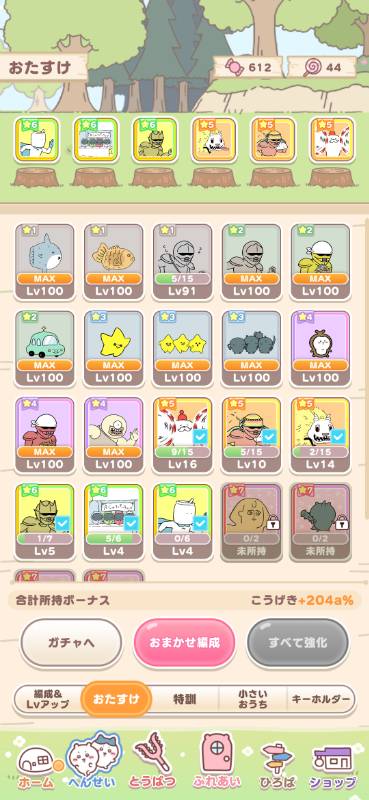Switch to the 小さいおうち tab
The height and width of the screenshot is (800, 369).
pyautogui.click(x=252, y=699)
